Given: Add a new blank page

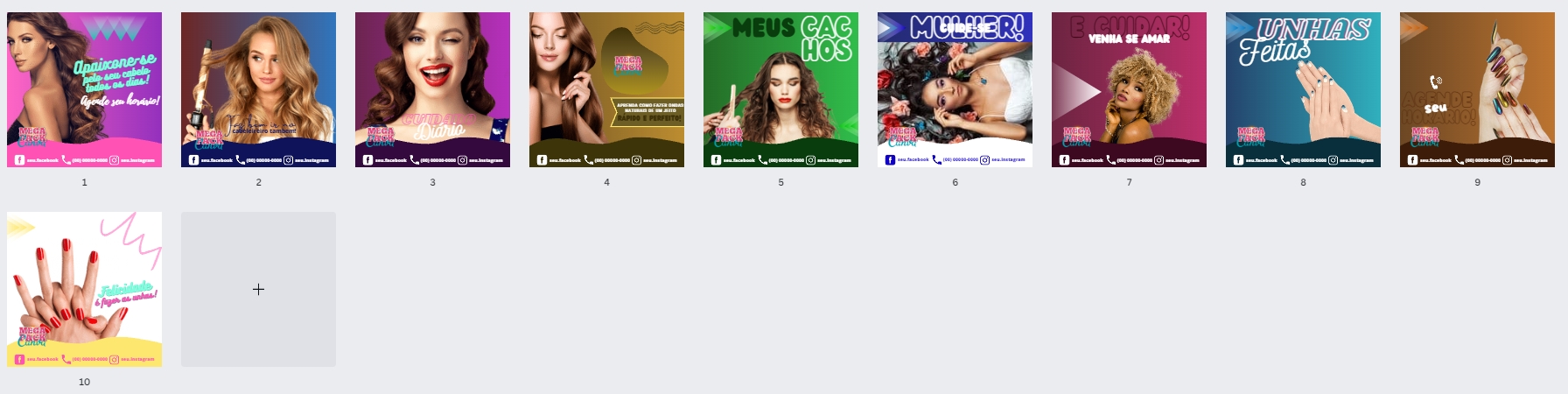Looking at the screenshot, I should click(x=258, y=289).
